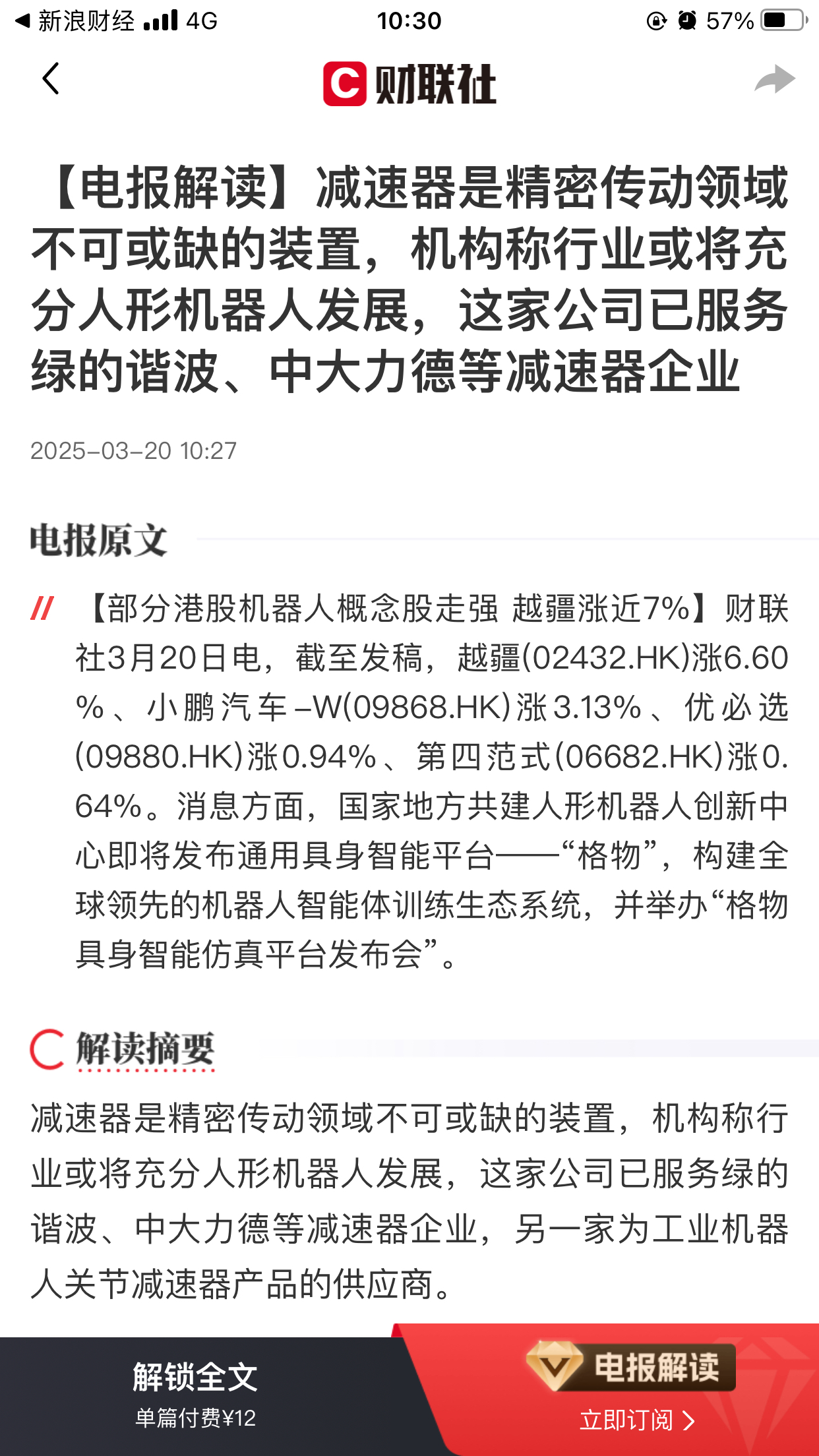Go back using the top-left arrow
Viewport: 819px width, 1456px height.
51,79
